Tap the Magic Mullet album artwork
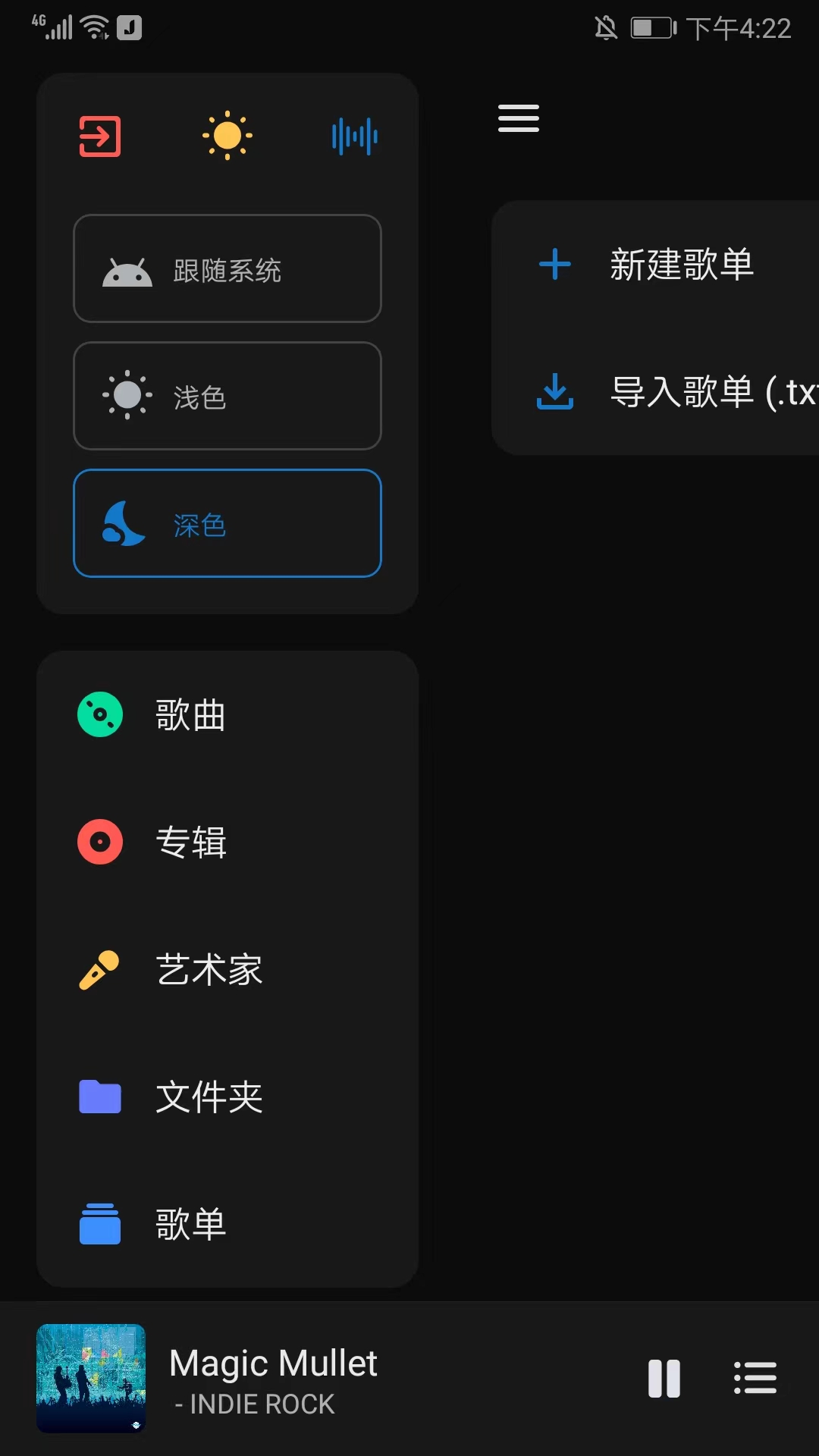819x1456 pixels. pos(90,1380)
